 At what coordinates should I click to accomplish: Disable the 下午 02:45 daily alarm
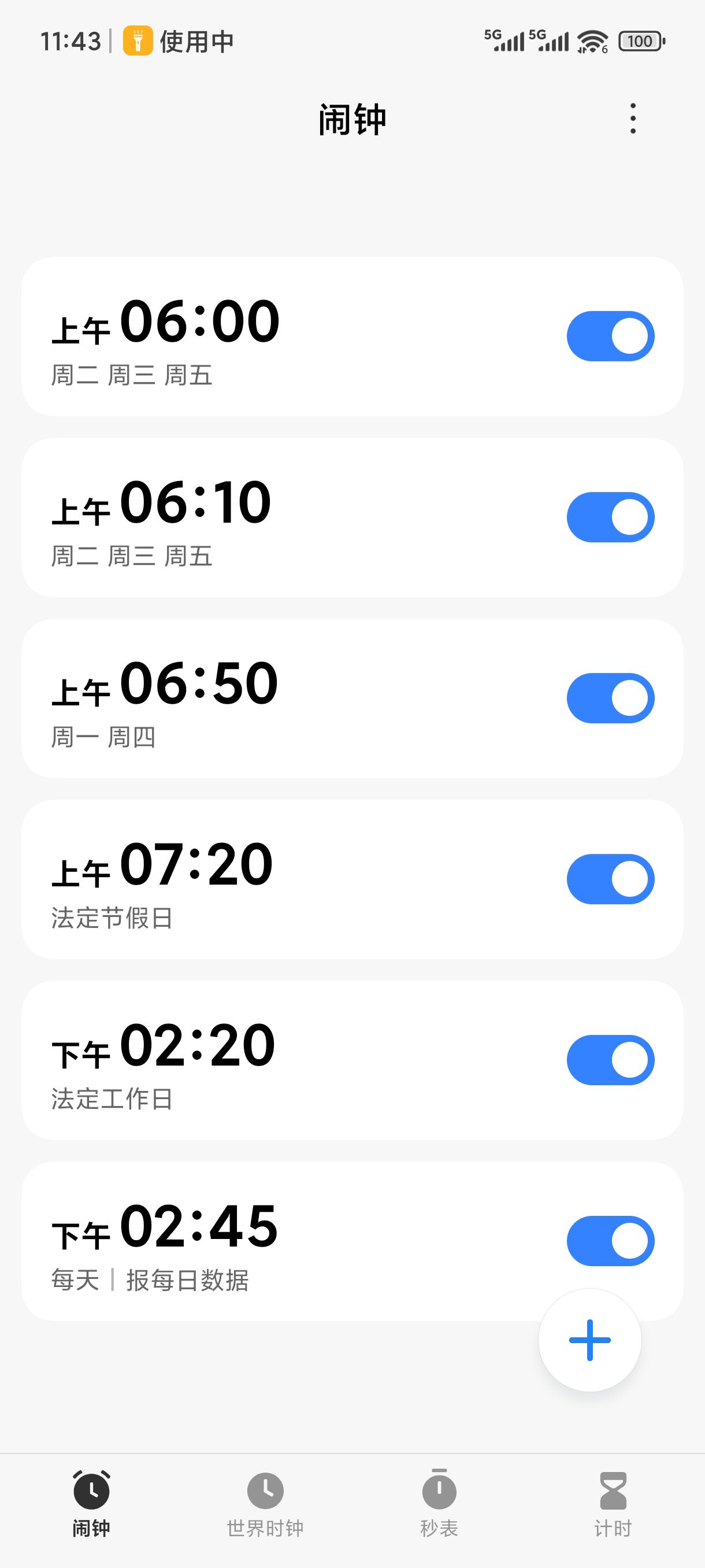click(x=610, y=1241)
